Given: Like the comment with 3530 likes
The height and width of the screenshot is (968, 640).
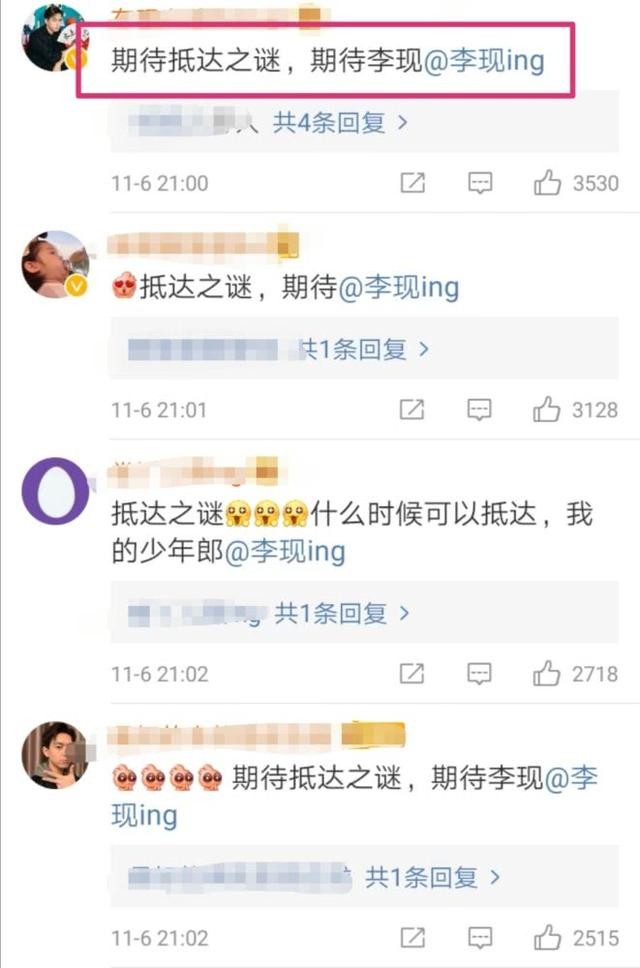Looking at the screenshot, I should tap(547, 183).
